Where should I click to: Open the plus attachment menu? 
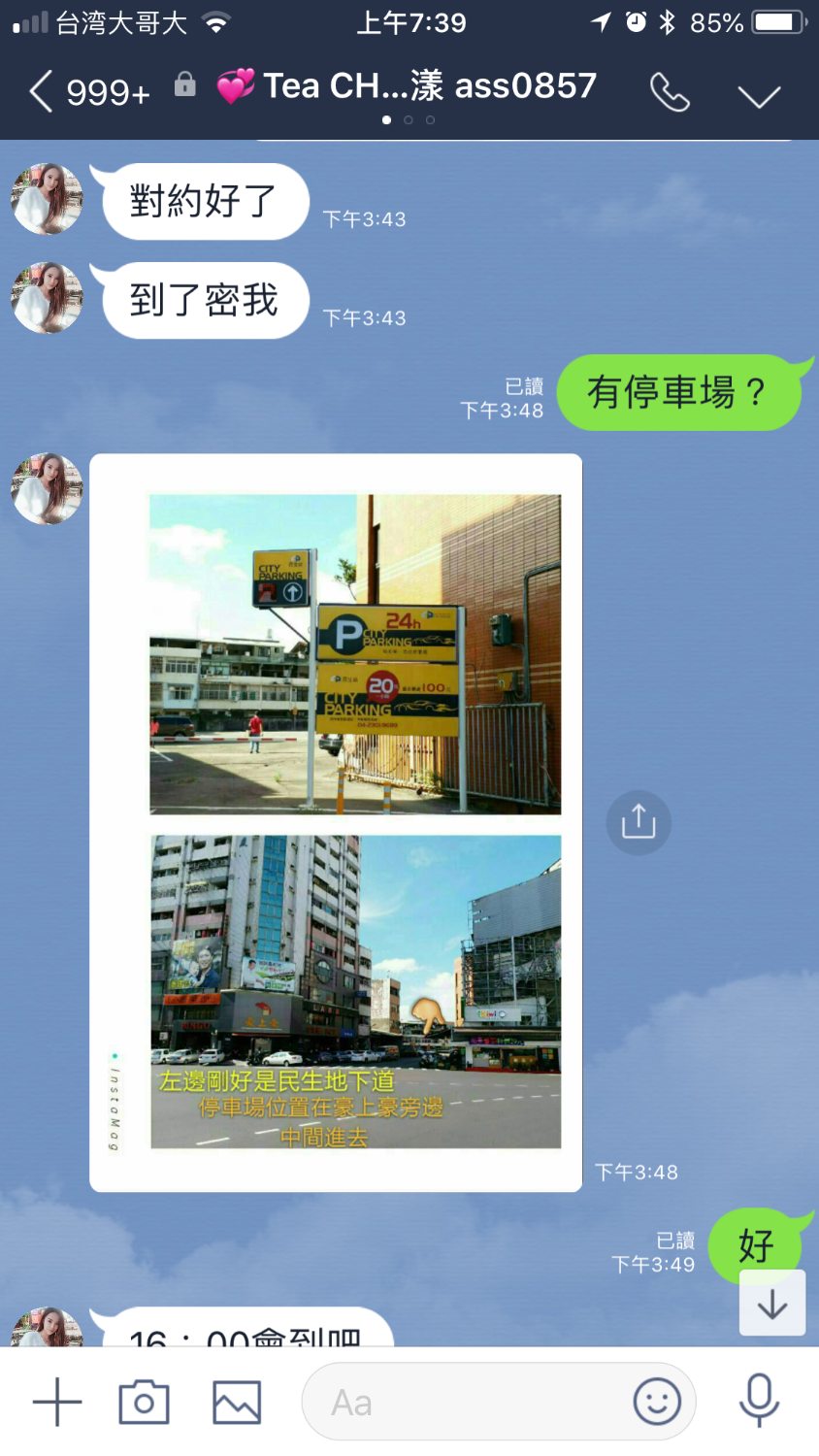[57, 1403]
